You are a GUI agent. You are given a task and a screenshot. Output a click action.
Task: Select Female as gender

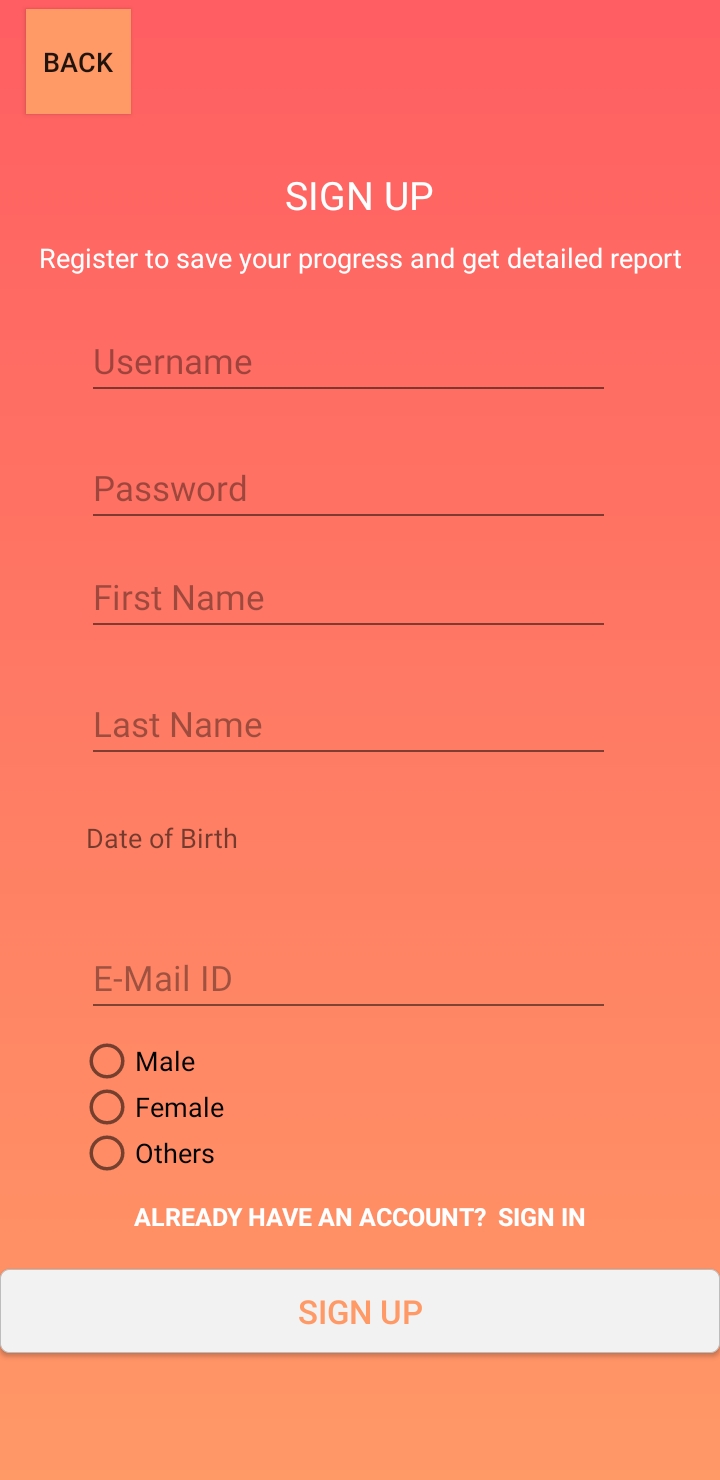(157, 1107)
